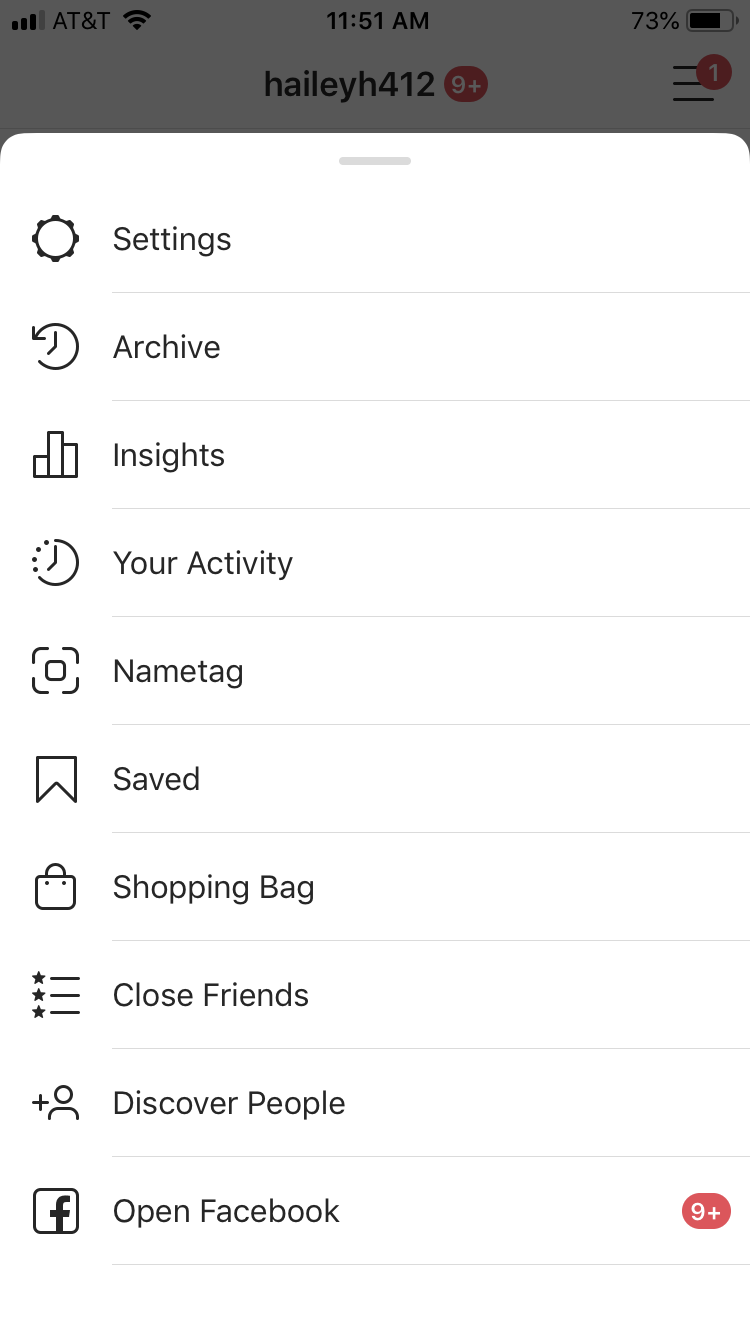Tap the hamburger menu icon
The image size is (750, 1334).
[x=694, y=83]
